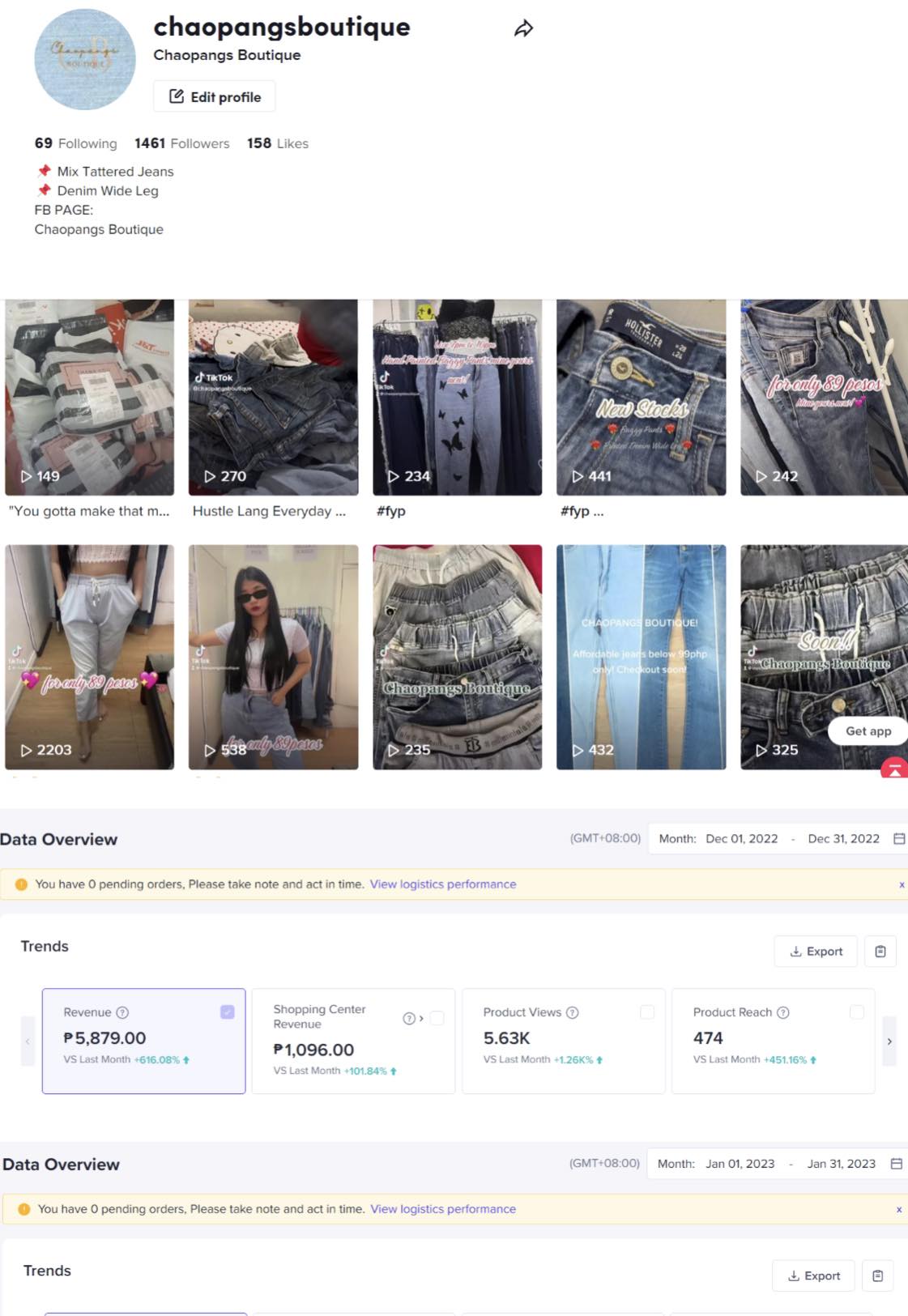Open the December 2022 month date picker
Screen dimensions: 908x1316
898,839
